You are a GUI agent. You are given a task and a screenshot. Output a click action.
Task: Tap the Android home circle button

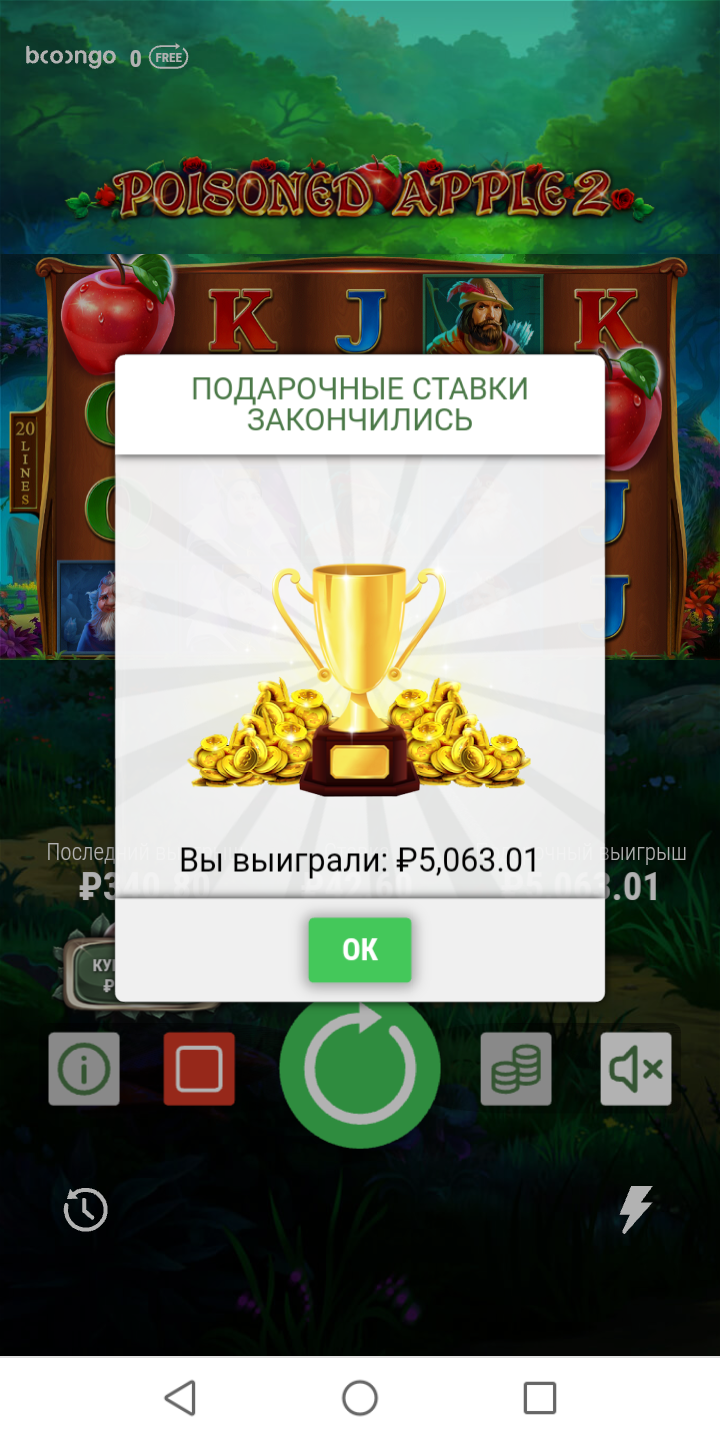tap(360, 1397)
